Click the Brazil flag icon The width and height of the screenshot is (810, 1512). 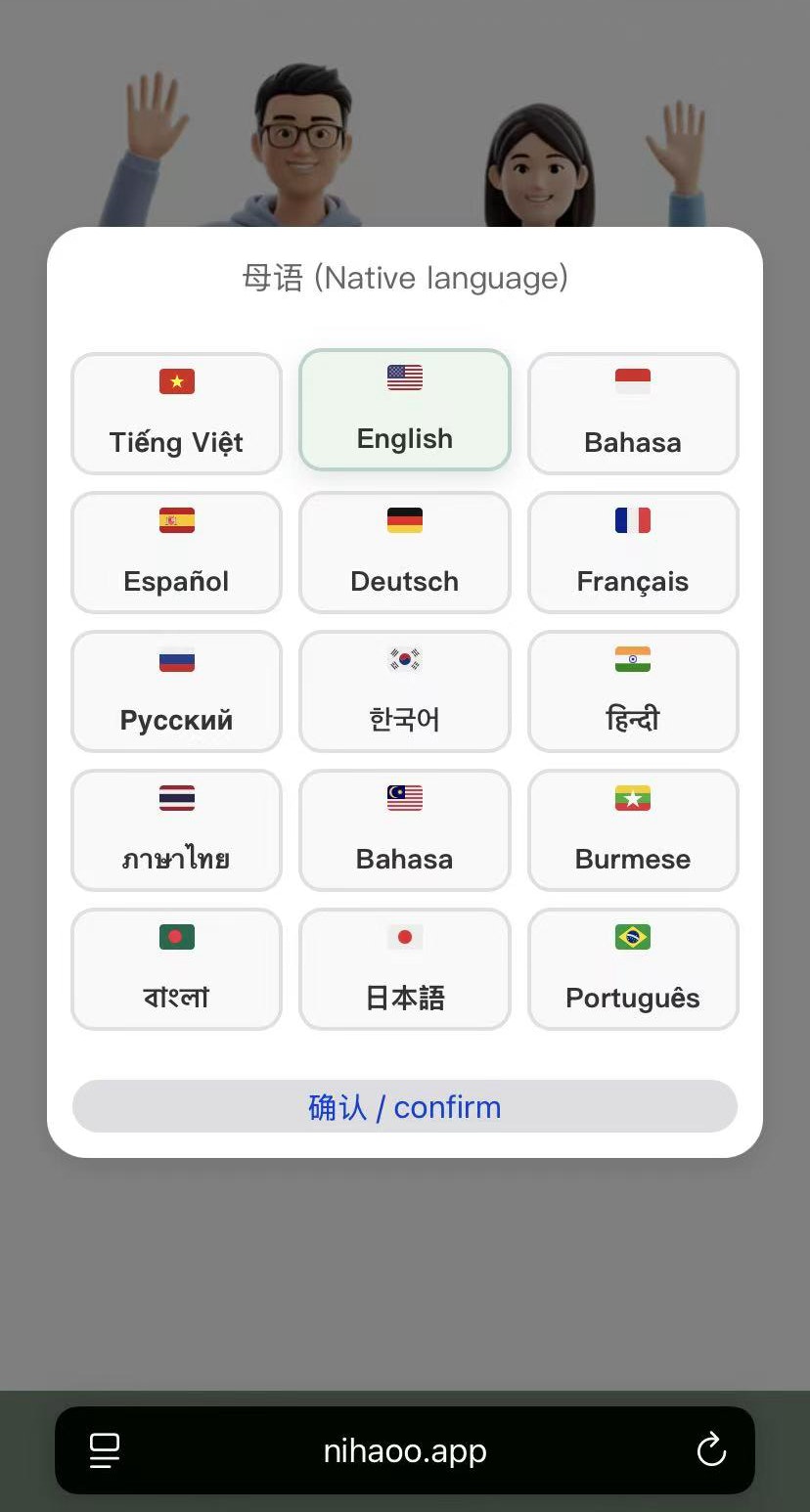[x=633, y=937]
